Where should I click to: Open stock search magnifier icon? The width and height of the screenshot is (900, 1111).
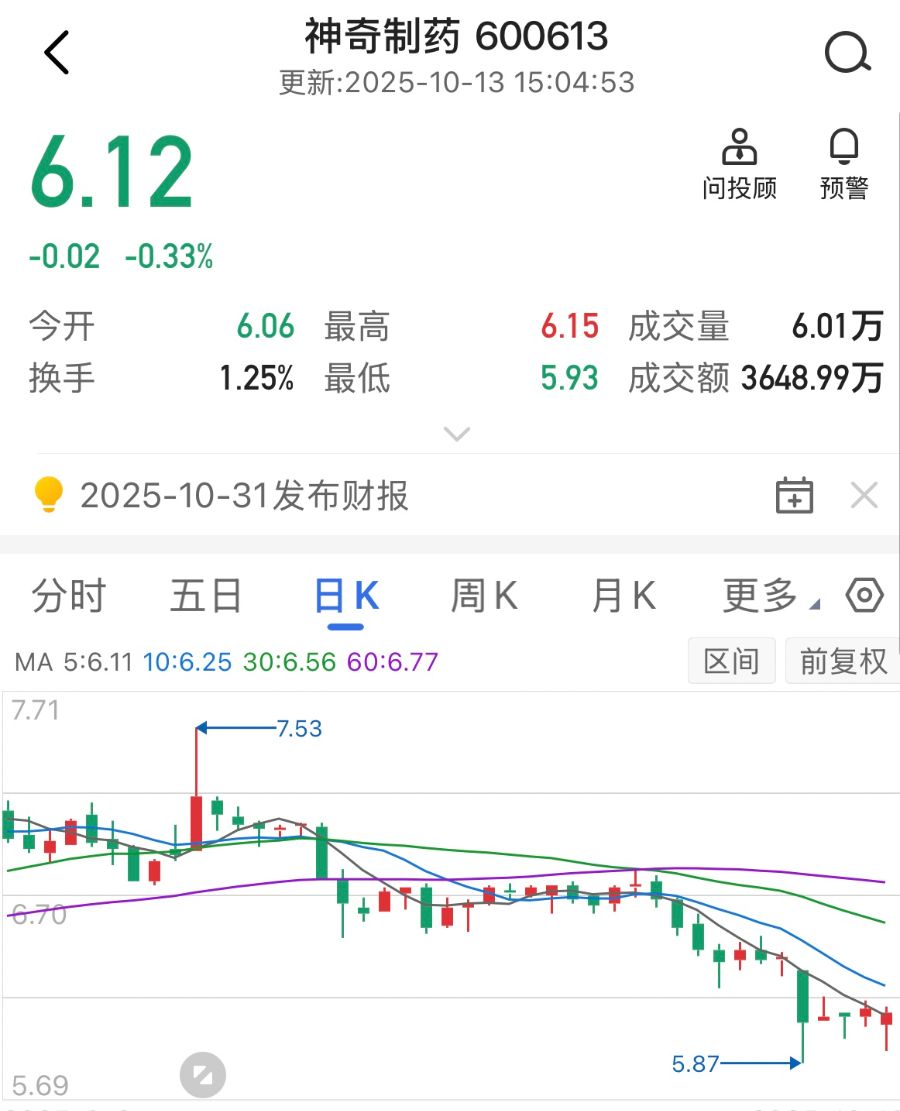[847, 53]
